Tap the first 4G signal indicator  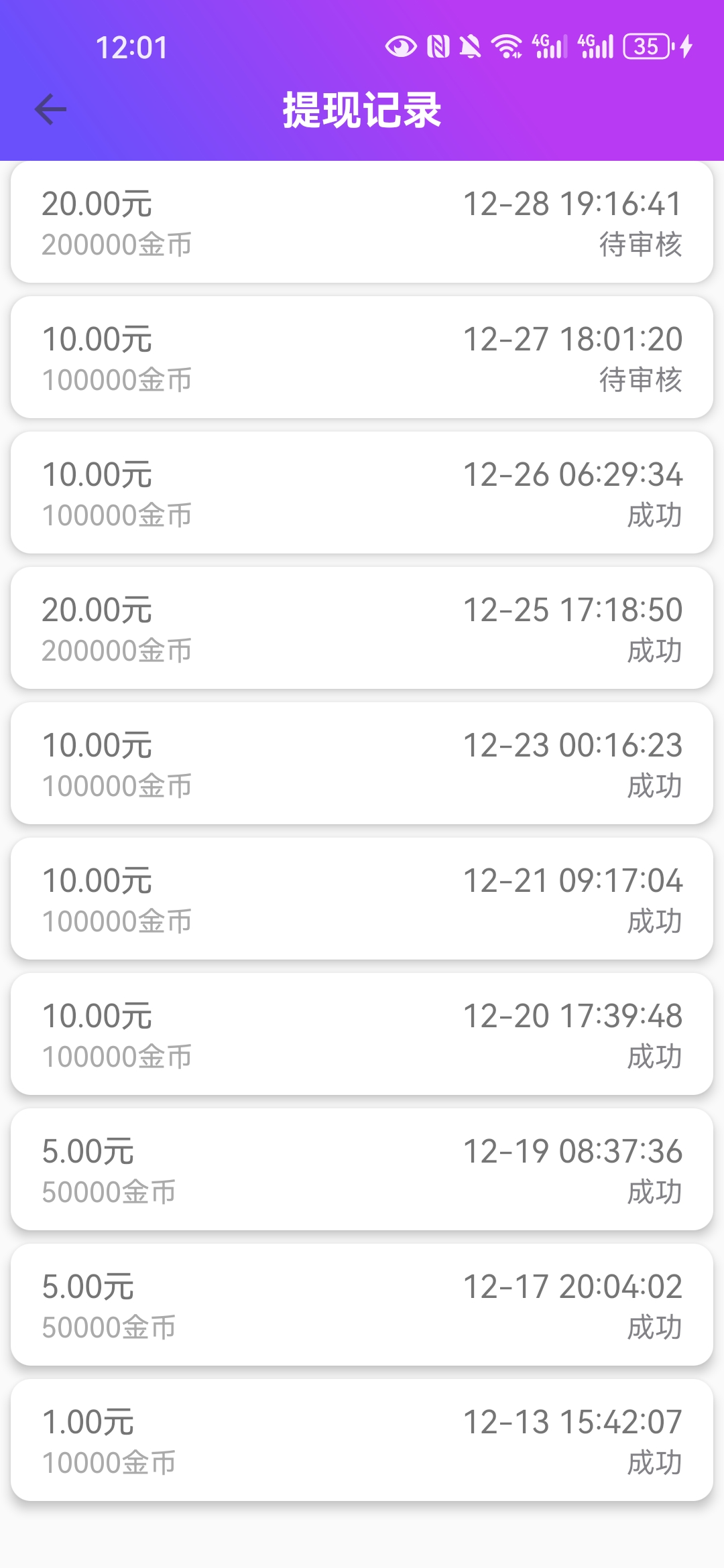(x=548, y=46)
